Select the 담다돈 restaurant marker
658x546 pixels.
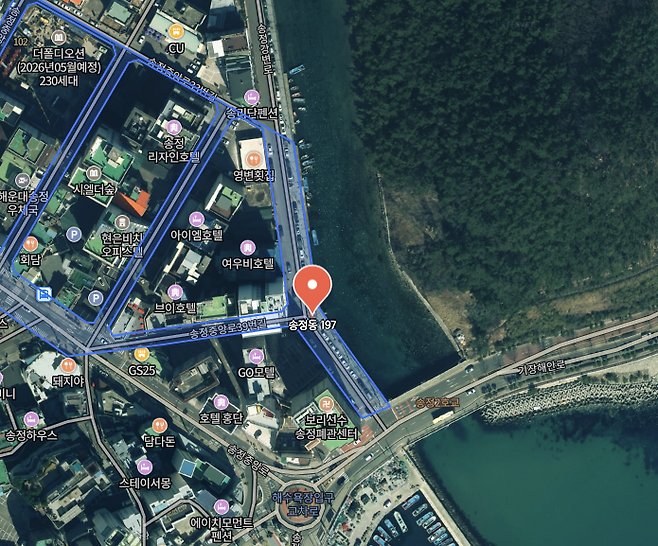click(158, 424)
